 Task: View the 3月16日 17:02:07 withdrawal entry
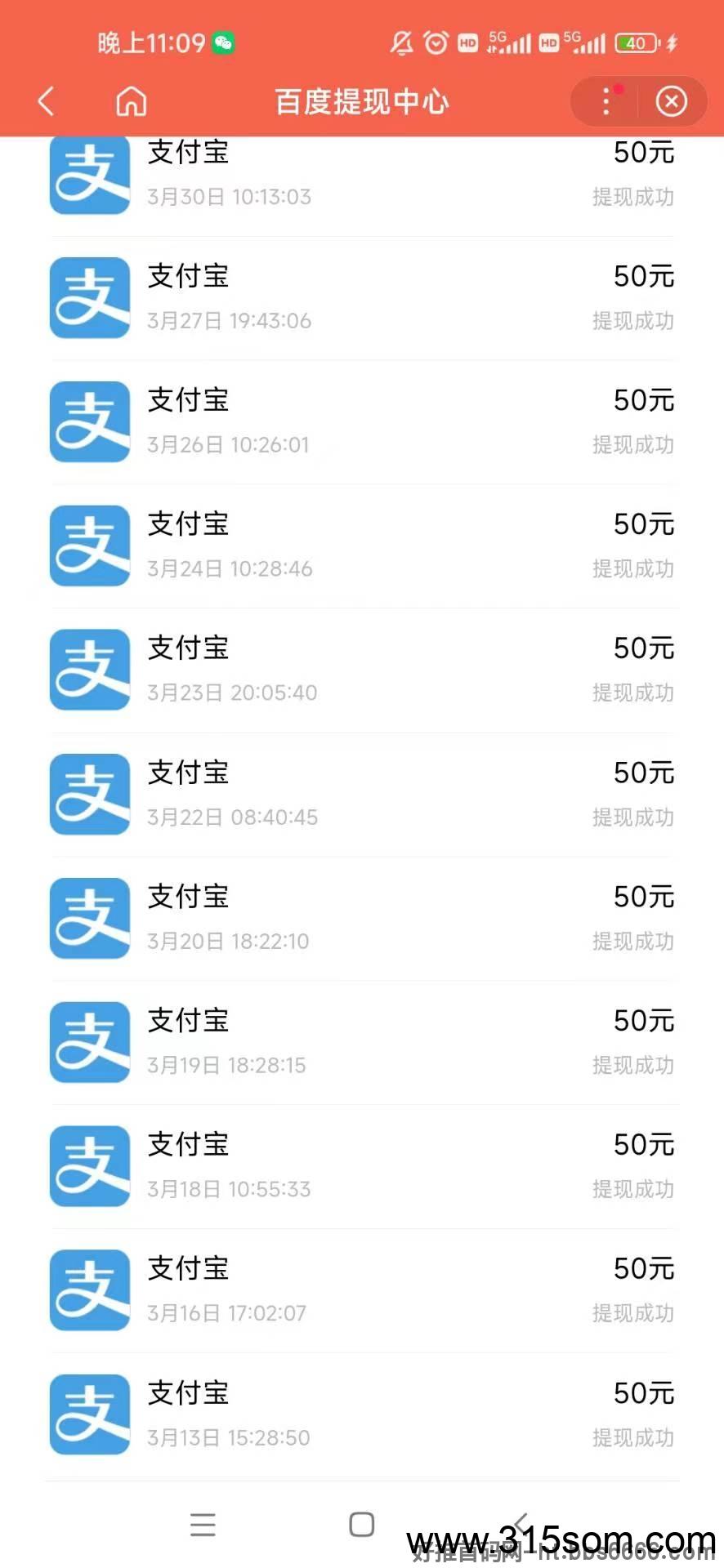tap(362, 1291)
